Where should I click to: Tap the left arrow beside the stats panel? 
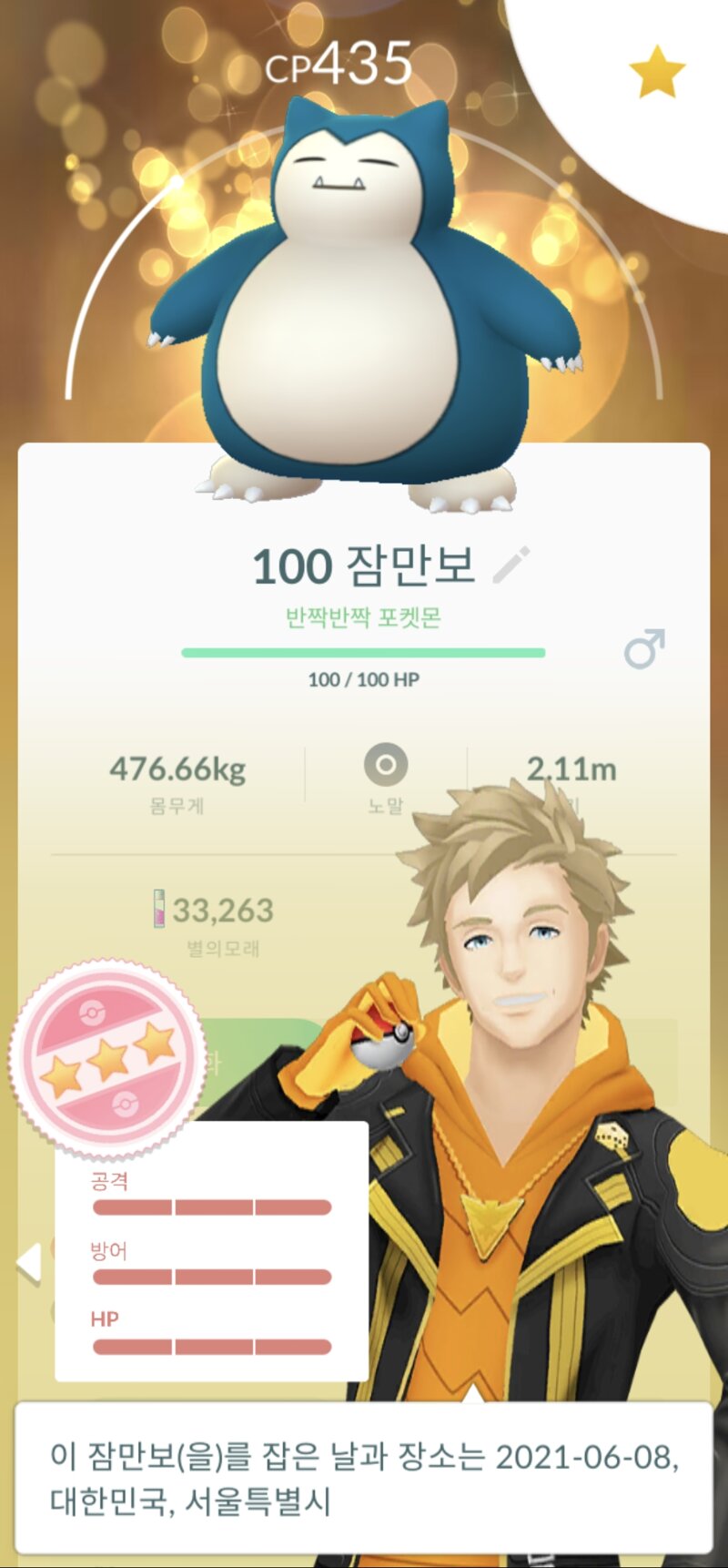30,1264
